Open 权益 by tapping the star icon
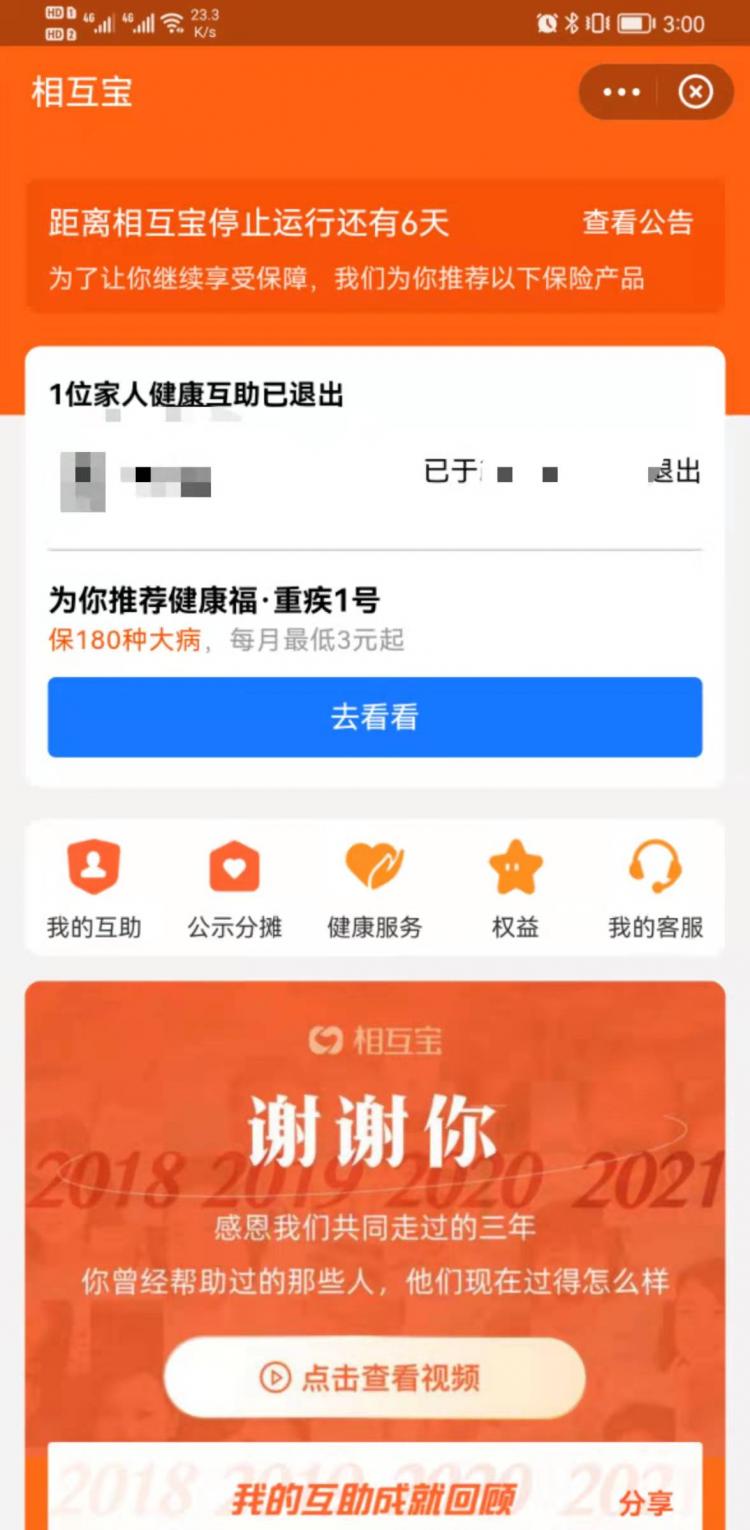Screen dimensions: 750x1530 tap(514, 868)
